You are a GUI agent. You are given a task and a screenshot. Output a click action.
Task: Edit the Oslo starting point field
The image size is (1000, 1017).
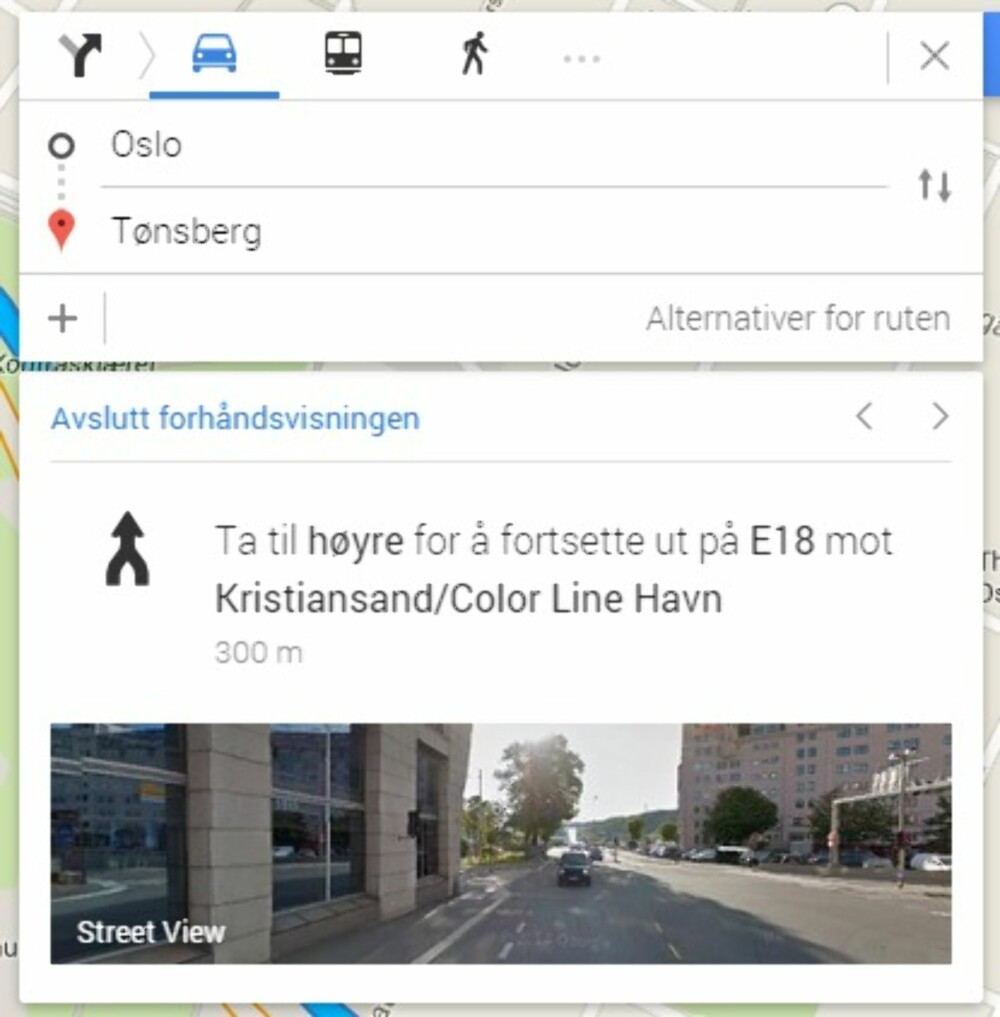pyautogui.click(x=490, y=146)
